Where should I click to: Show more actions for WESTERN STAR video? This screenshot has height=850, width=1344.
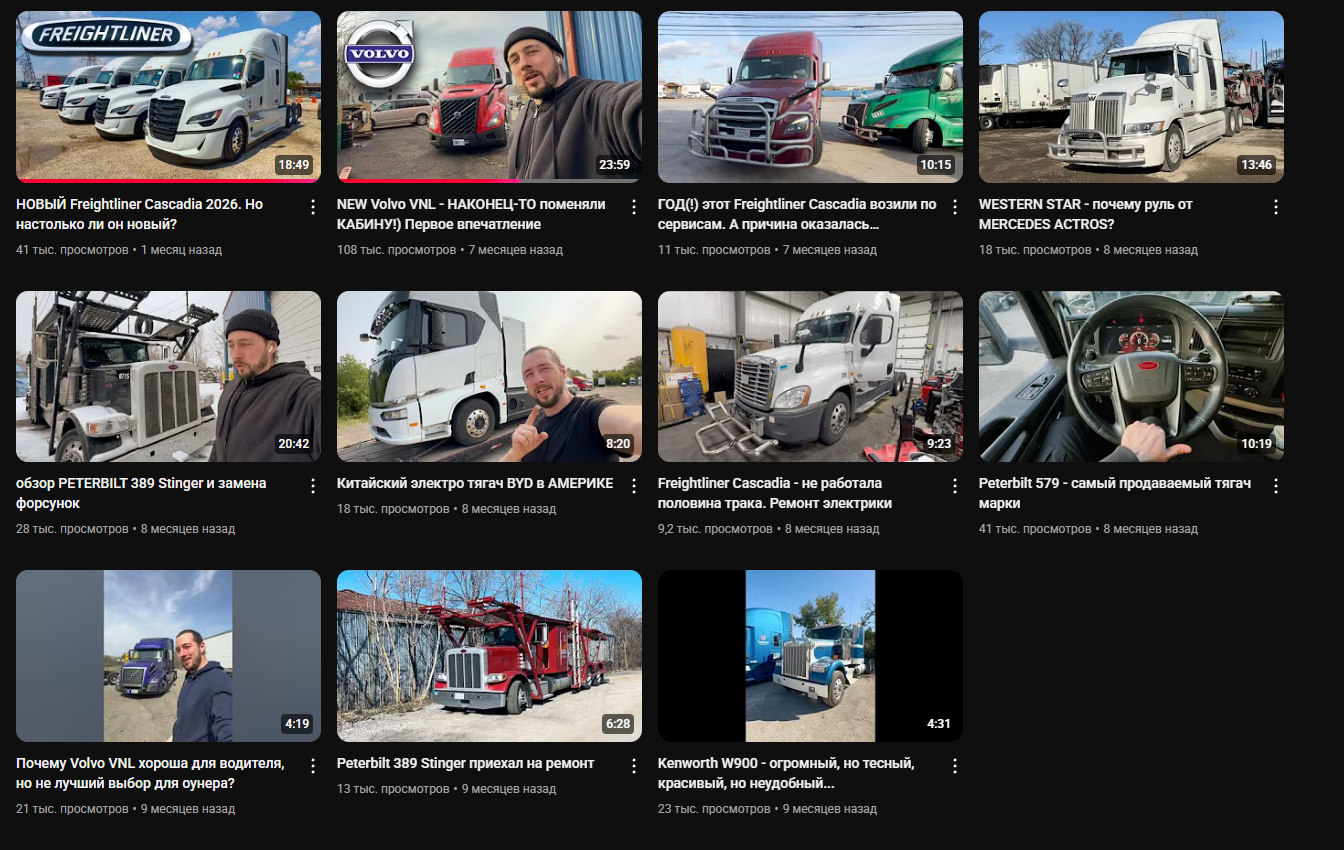click(x=1275, y=207)
